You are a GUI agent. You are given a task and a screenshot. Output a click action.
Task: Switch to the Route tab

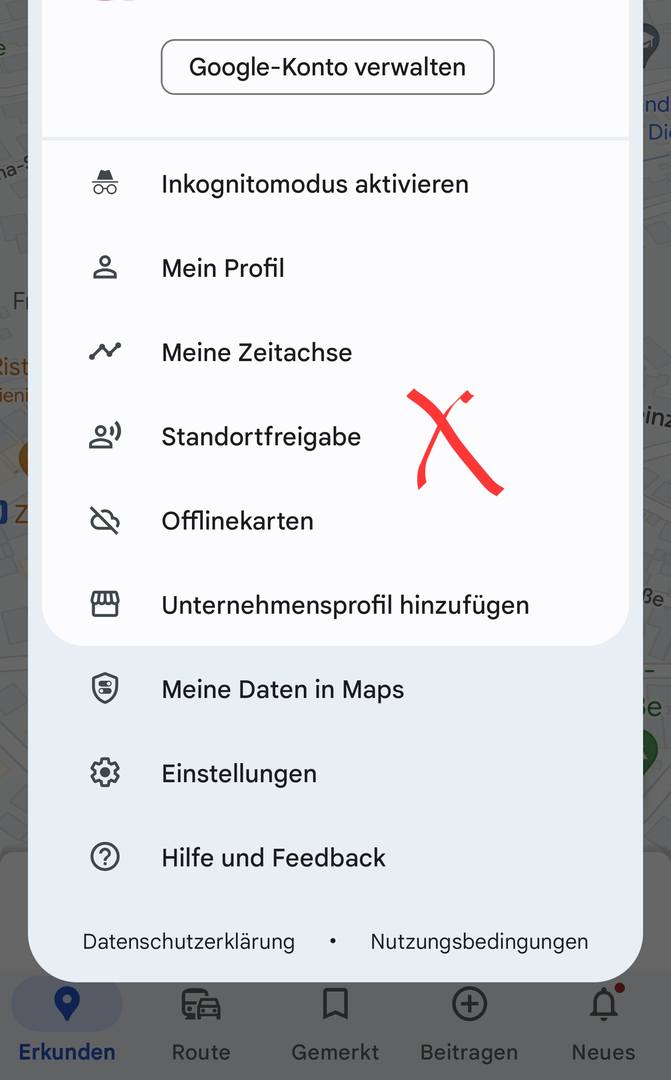pos(201,1022)
